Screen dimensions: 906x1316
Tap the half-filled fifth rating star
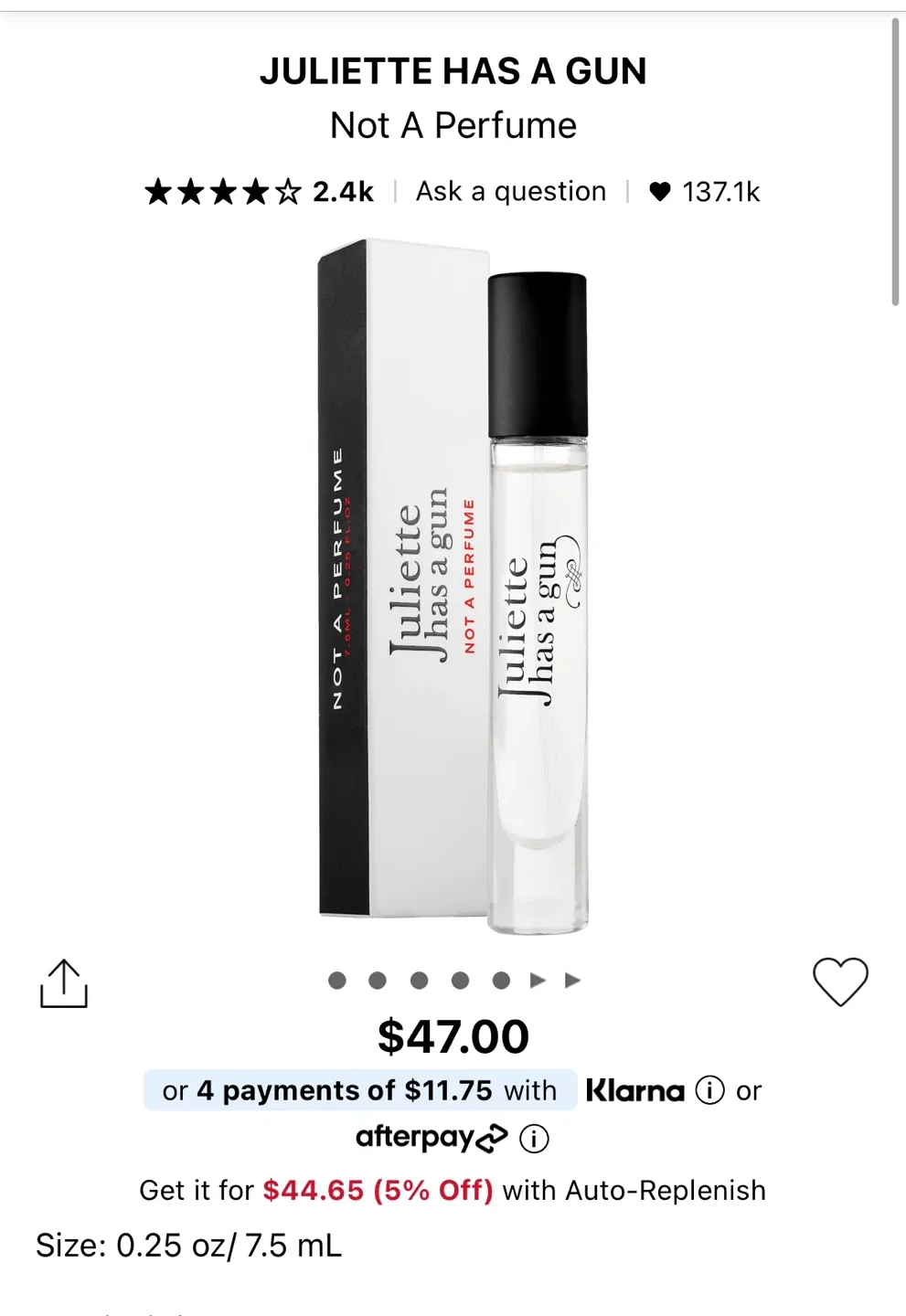286,191
